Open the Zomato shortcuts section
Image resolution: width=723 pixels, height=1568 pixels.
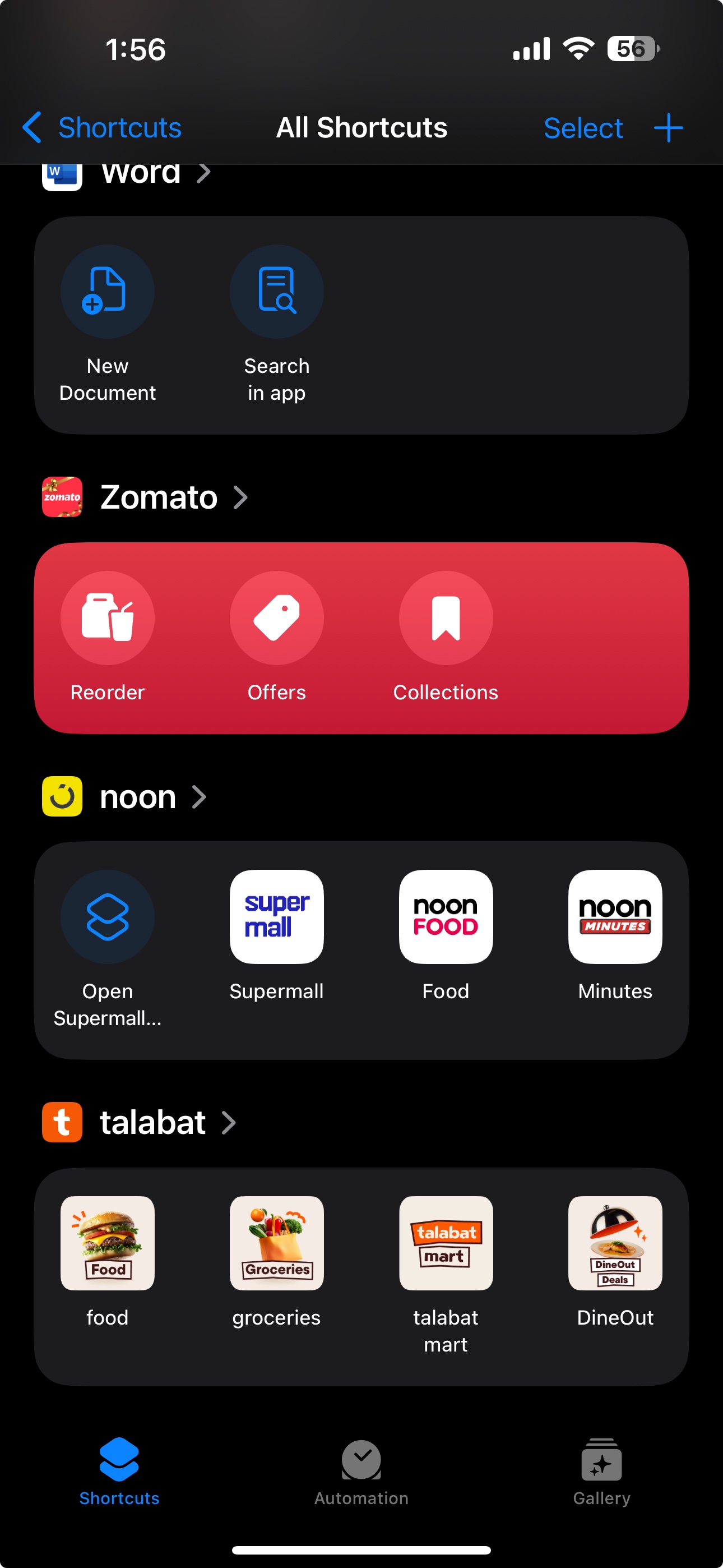pyautogui.click(x=158, y=497)
